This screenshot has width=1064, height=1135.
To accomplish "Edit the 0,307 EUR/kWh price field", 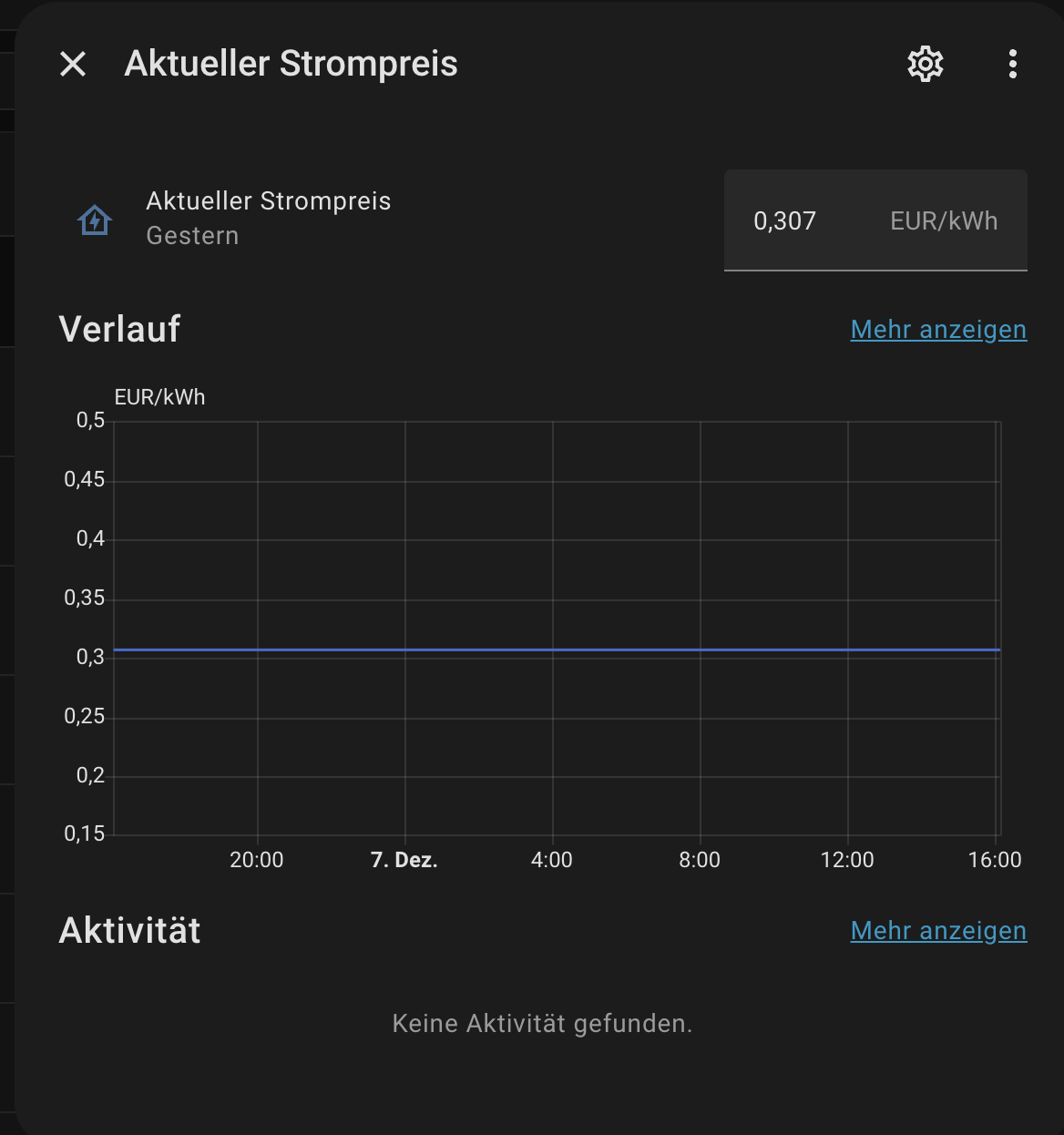I will click(x=820, y=221).
